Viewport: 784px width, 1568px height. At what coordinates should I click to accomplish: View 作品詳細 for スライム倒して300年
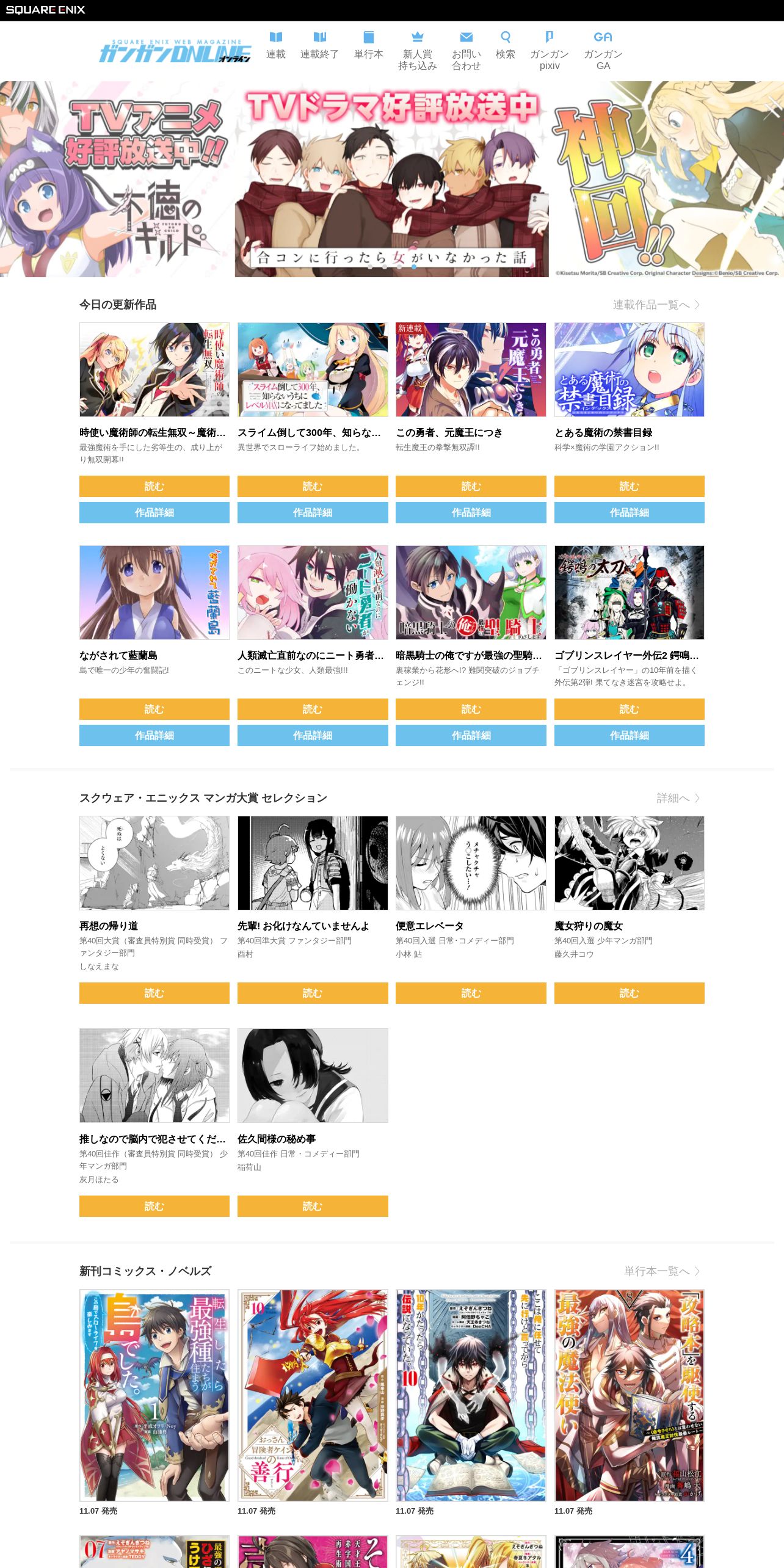pos(312,512)
